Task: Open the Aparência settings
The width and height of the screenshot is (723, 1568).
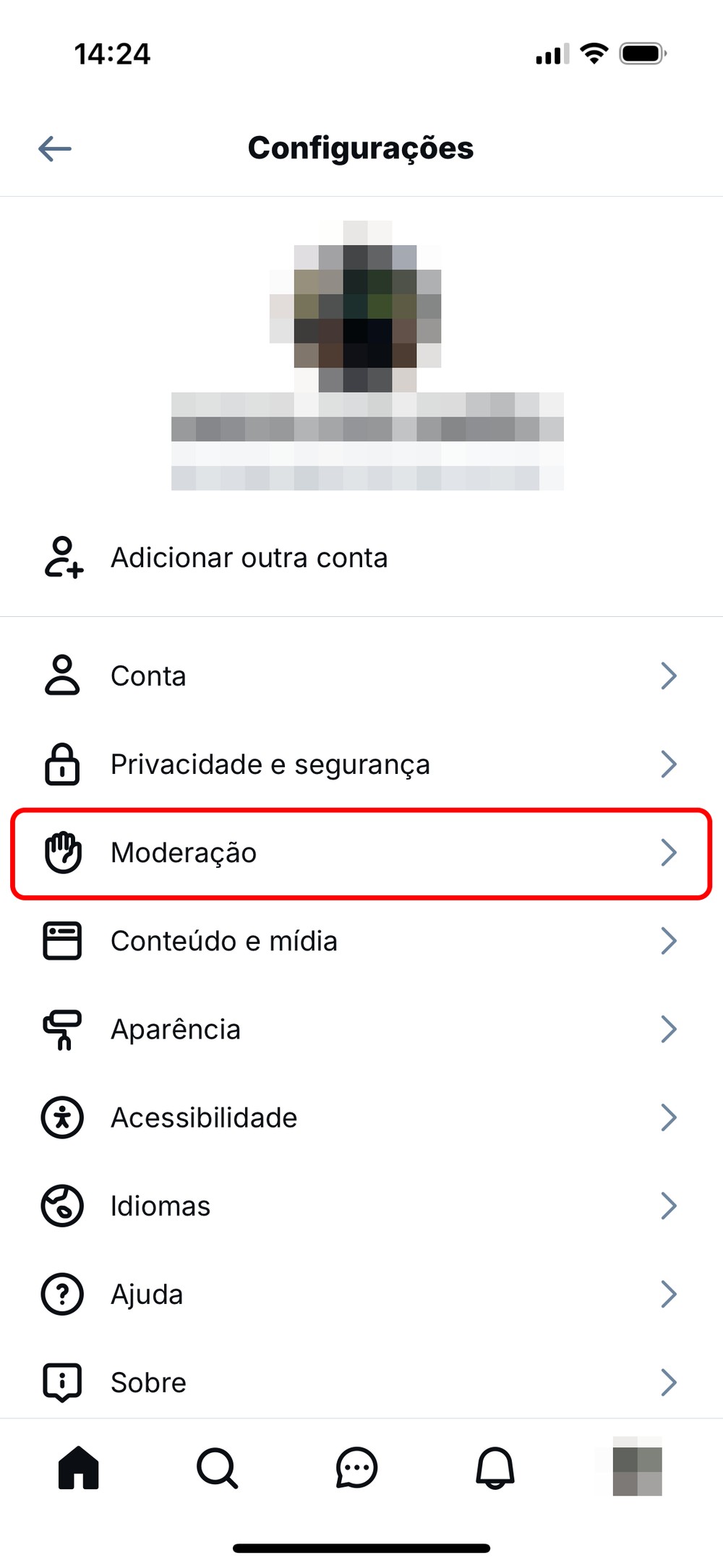Action: click(x=361, y=1029)
